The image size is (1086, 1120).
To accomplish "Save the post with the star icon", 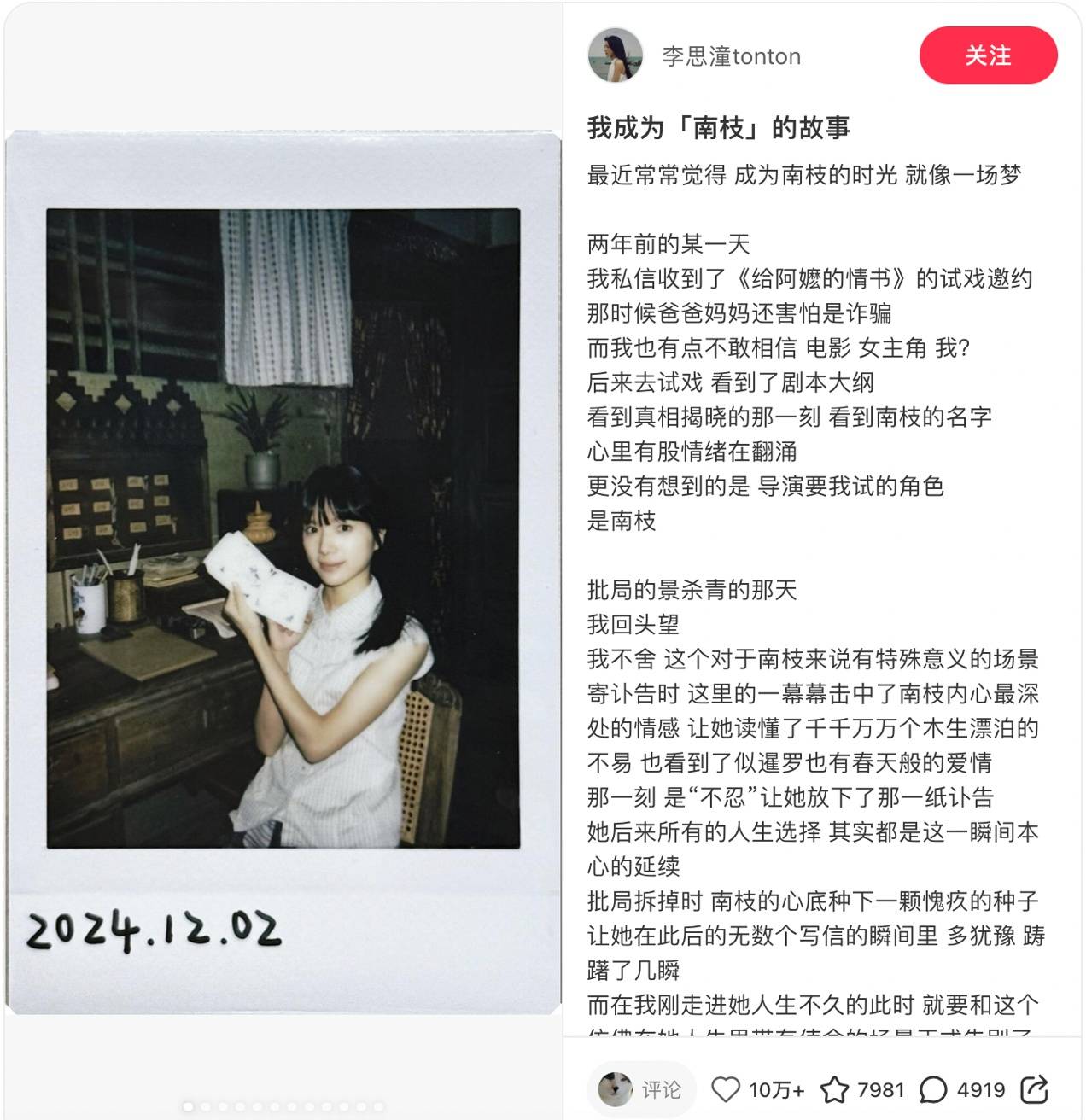I will pyautogui.click(x=834, y=1089).
